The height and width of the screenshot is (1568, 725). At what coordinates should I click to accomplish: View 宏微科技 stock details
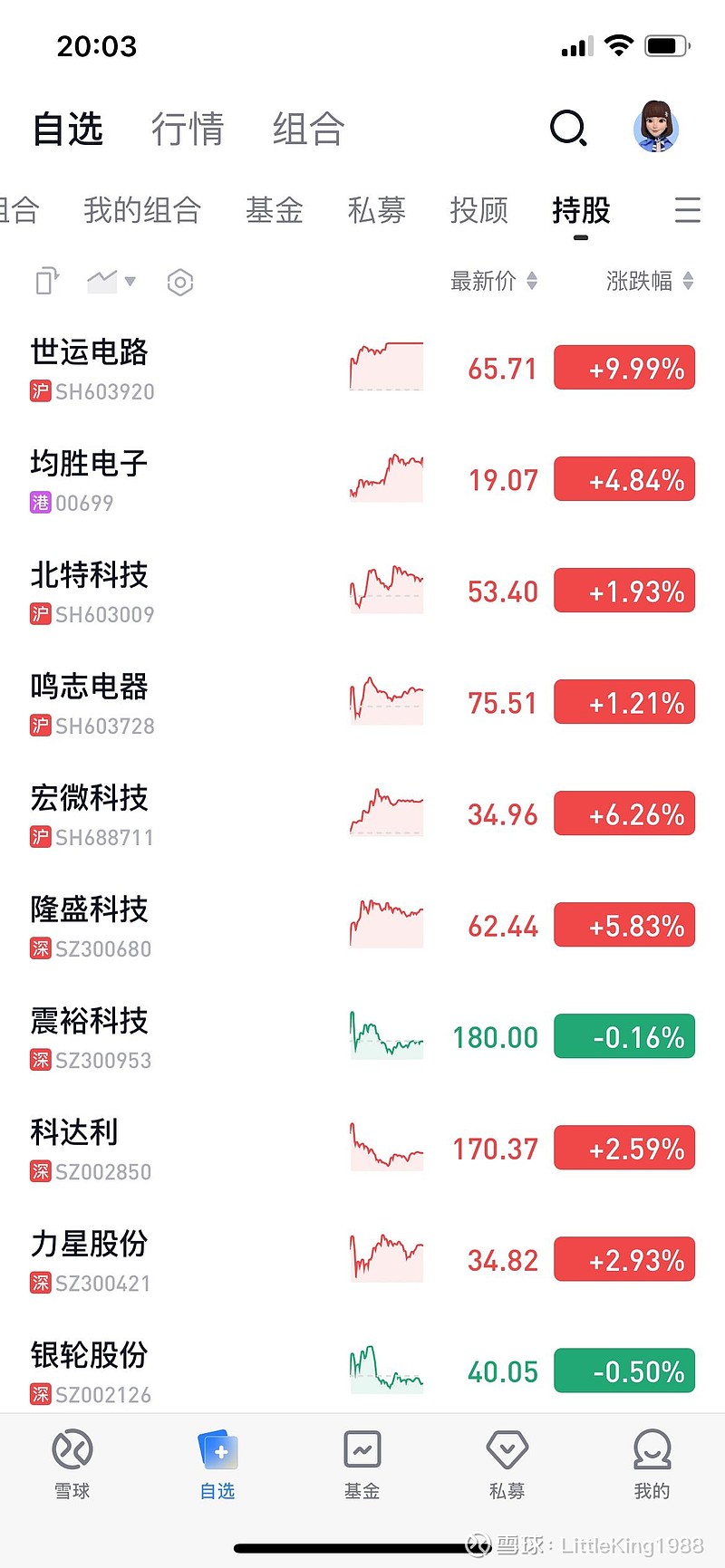[89, 813]
